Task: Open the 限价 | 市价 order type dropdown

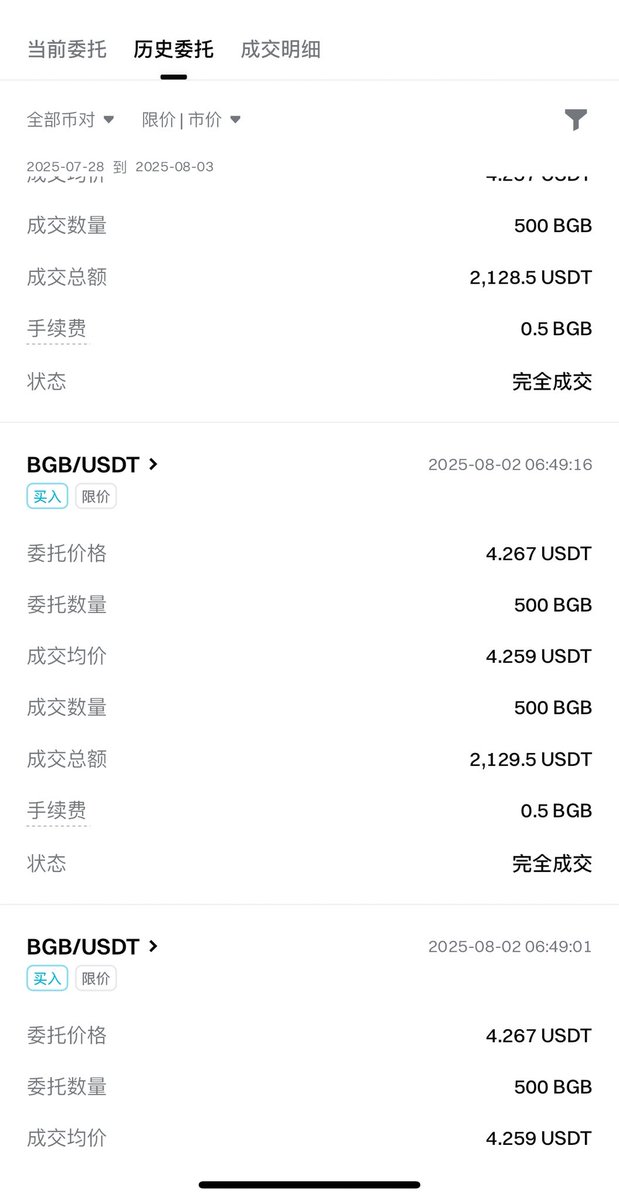Action: [191, 119]
